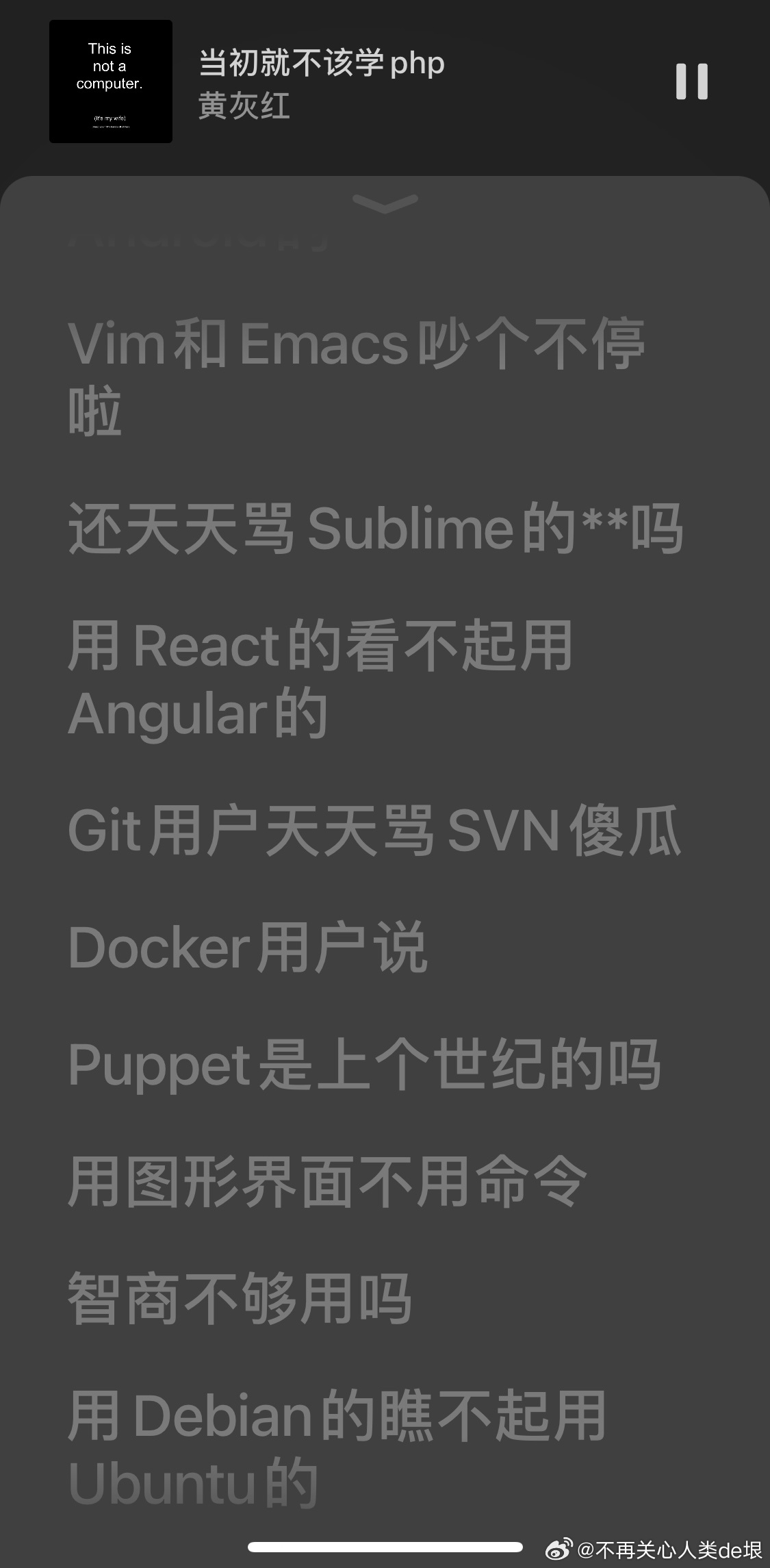The image size is (770, 1568).
Task: Pause the playing song
Action: click(691, 81)
